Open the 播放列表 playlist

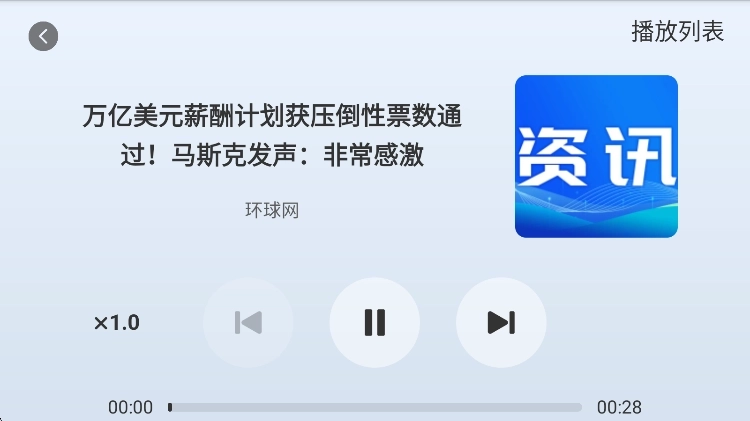(677, 32)
